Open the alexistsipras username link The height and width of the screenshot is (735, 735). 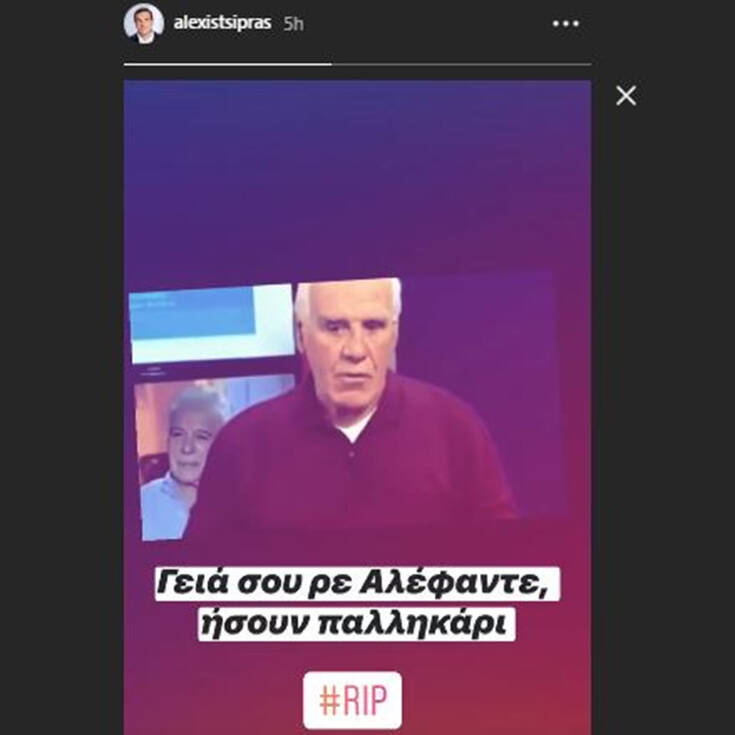[x=222, y=23]
